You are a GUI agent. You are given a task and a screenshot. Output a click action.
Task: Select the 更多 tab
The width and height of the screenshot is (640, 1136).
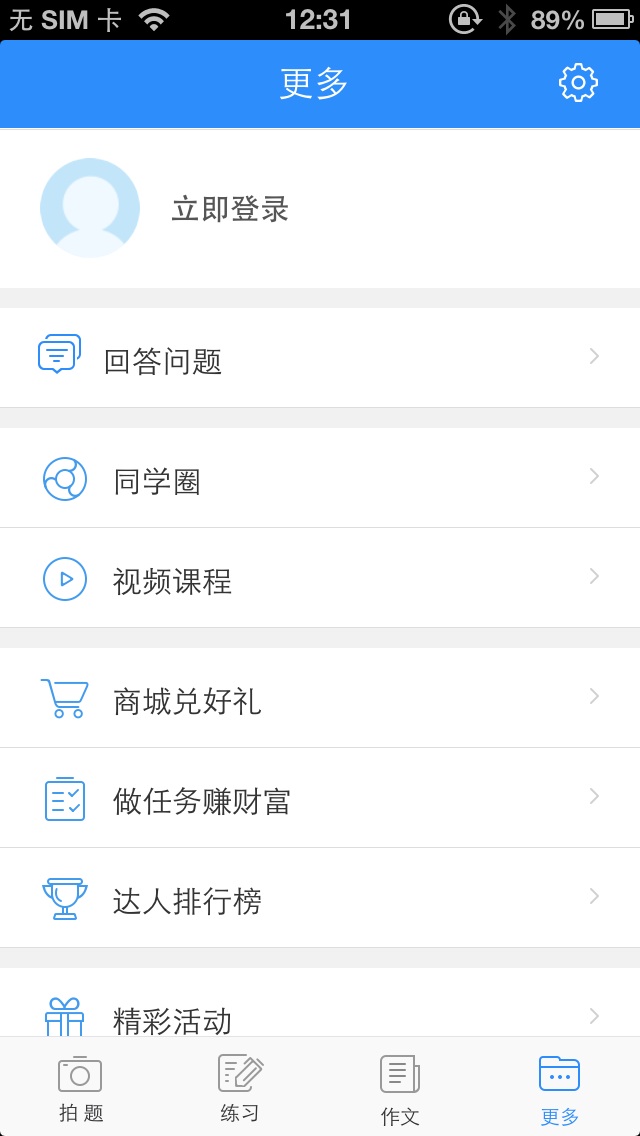pyautogui.click(x=559, y=1087)
